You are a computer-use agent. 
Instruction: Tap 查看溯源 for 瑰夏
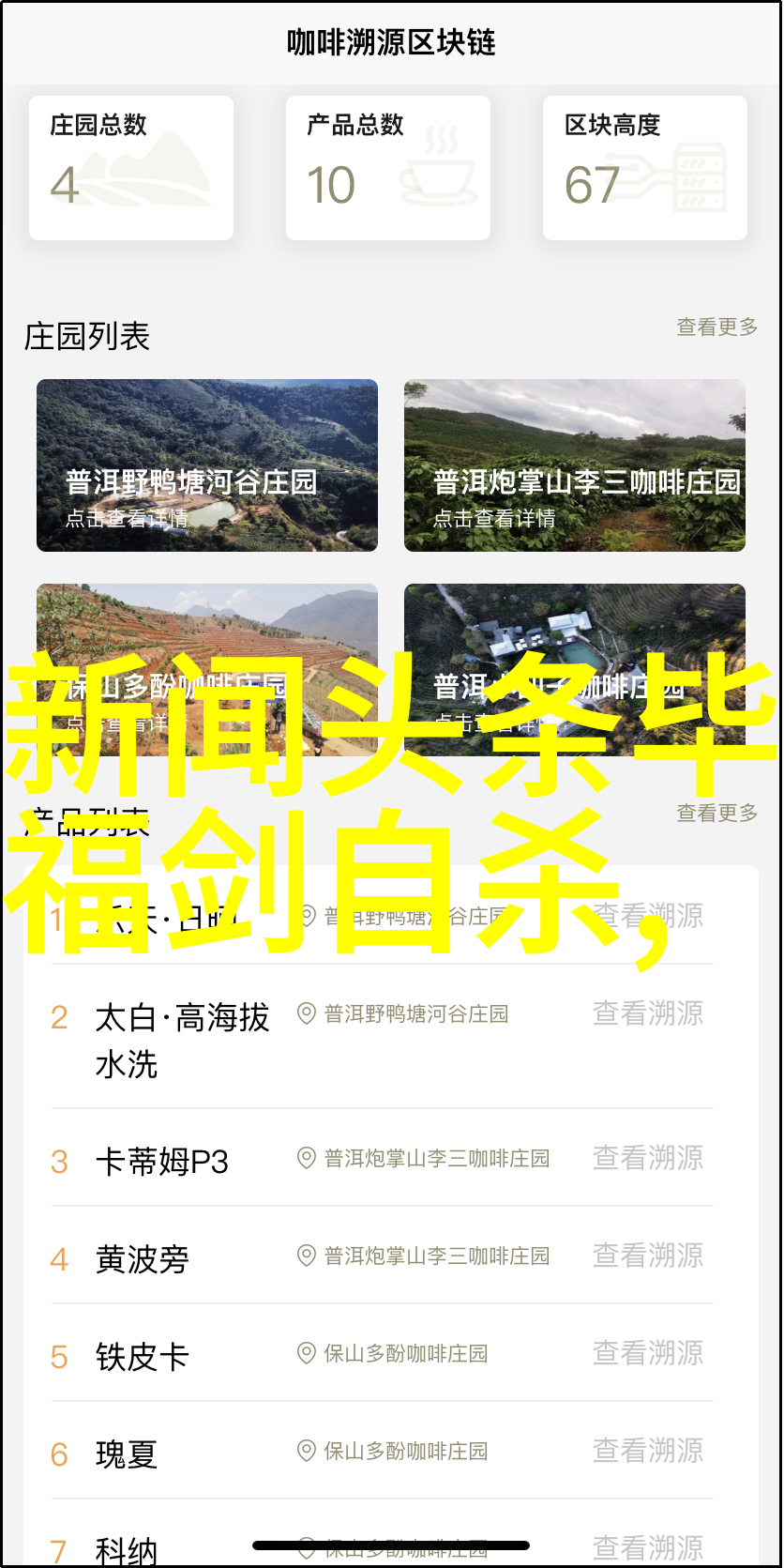tap(647, 1452)
